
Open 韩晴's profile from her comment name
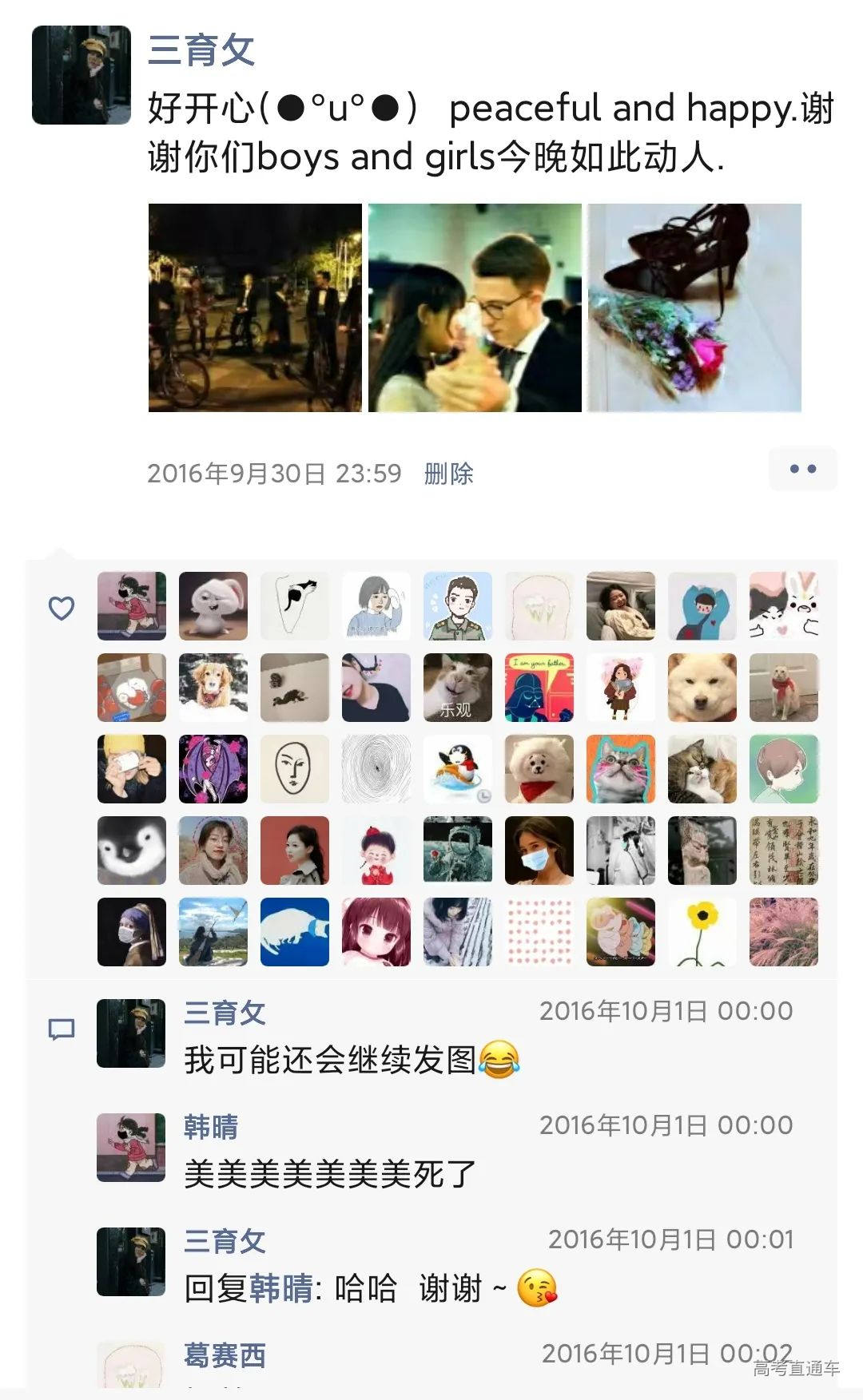pos(211,1127)
